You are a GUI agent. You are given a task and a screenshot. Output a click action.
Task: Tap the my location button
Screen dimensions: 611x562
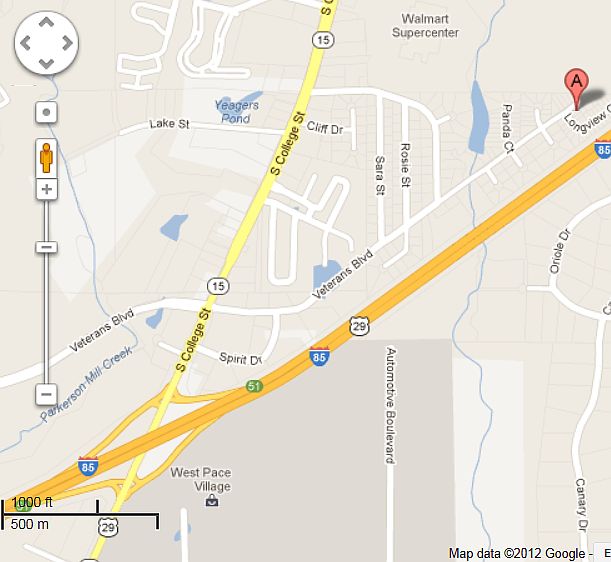tap(46, 112)
